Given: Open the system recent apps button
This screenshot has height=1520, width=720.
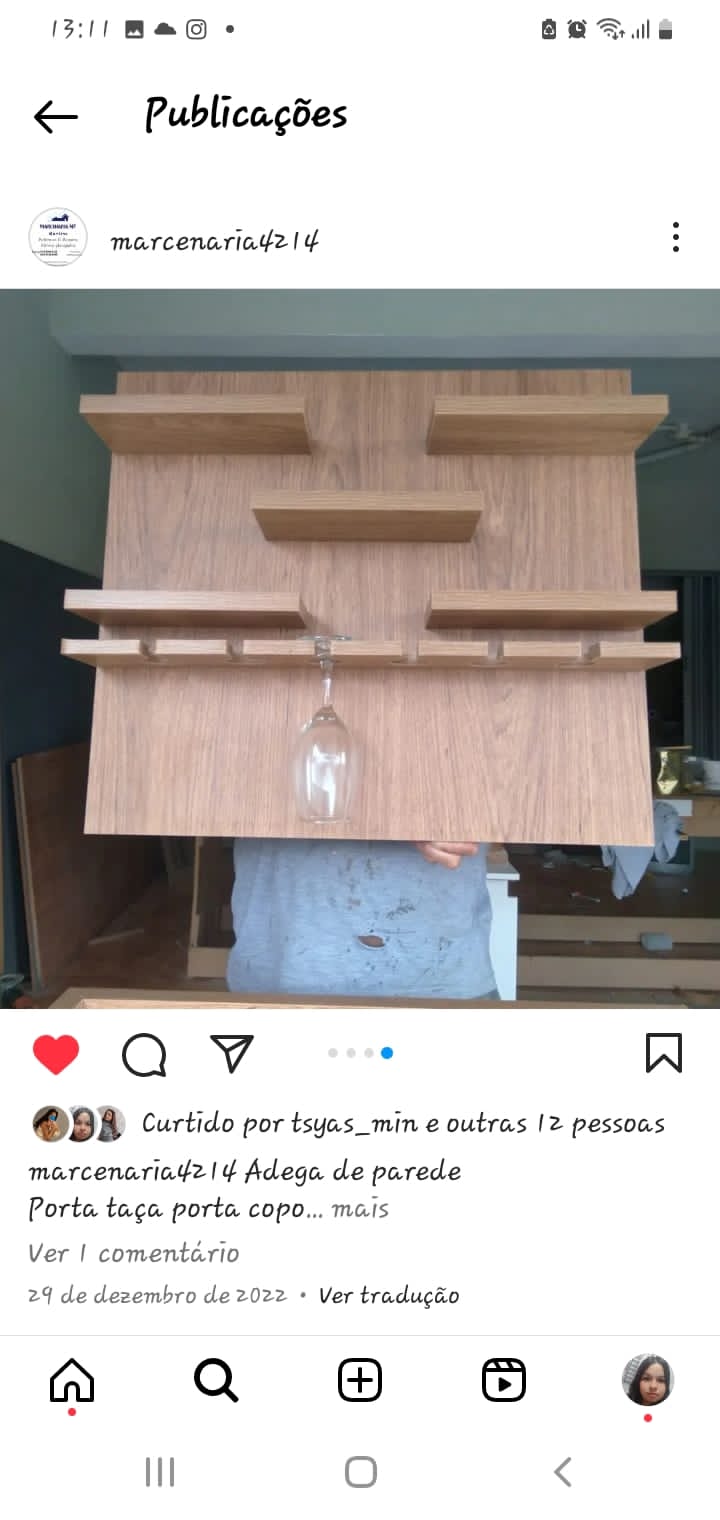Looking at the screenshot, I should (x=160, y=1472).
